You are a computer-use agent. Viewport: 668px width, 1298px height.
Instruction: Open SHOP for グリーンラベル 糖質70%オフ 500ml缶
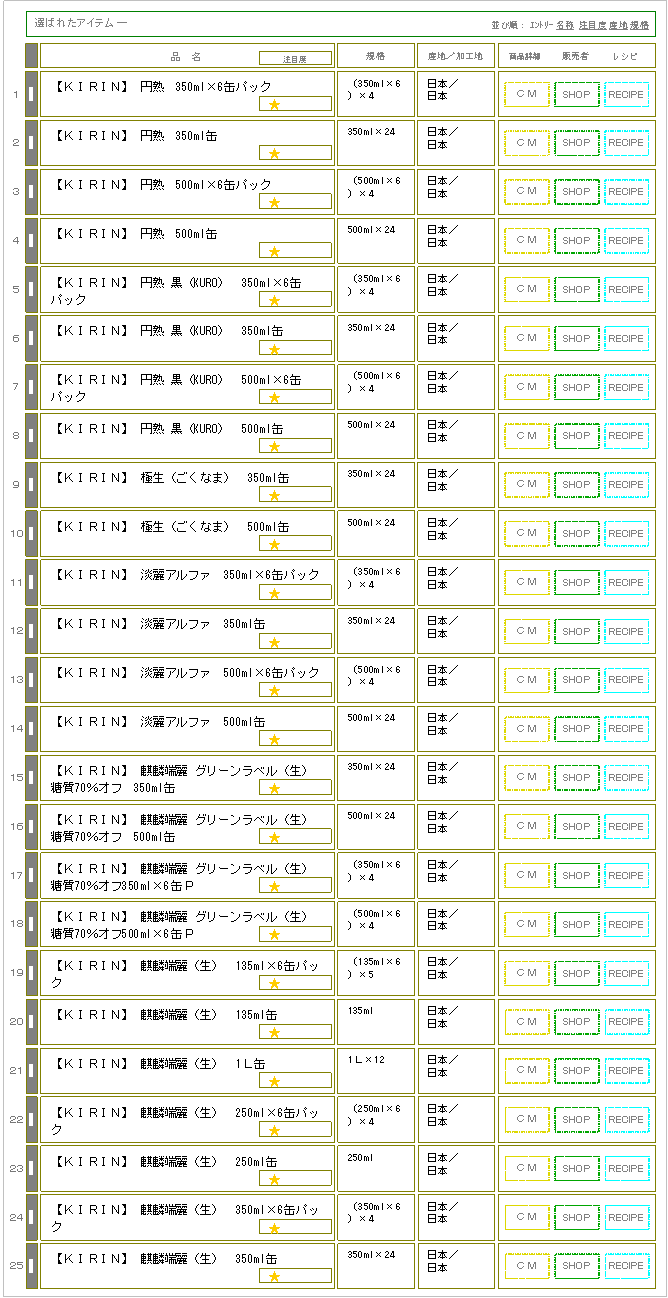[x=577, y=827]
